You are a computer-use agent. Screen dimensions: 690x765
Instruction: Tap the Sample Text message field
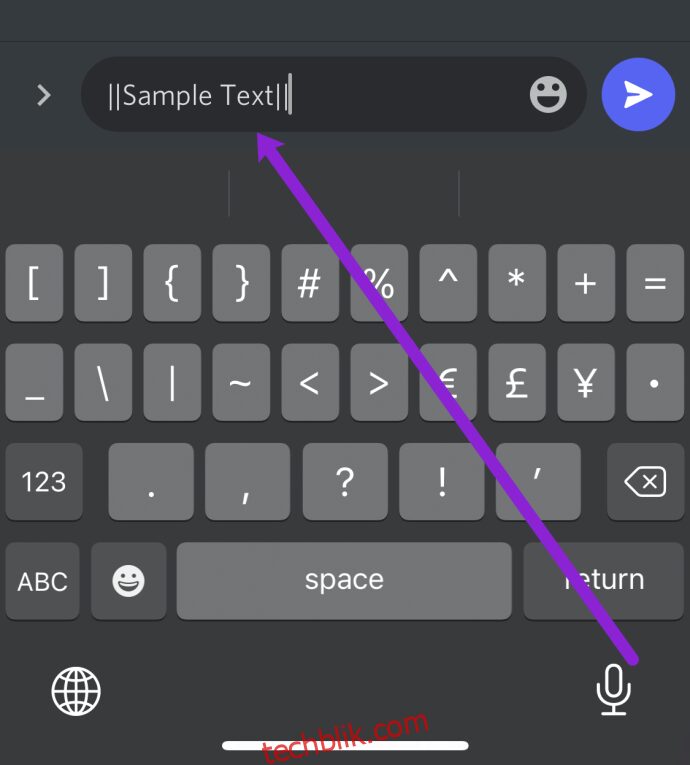click(x=300, y=96)
